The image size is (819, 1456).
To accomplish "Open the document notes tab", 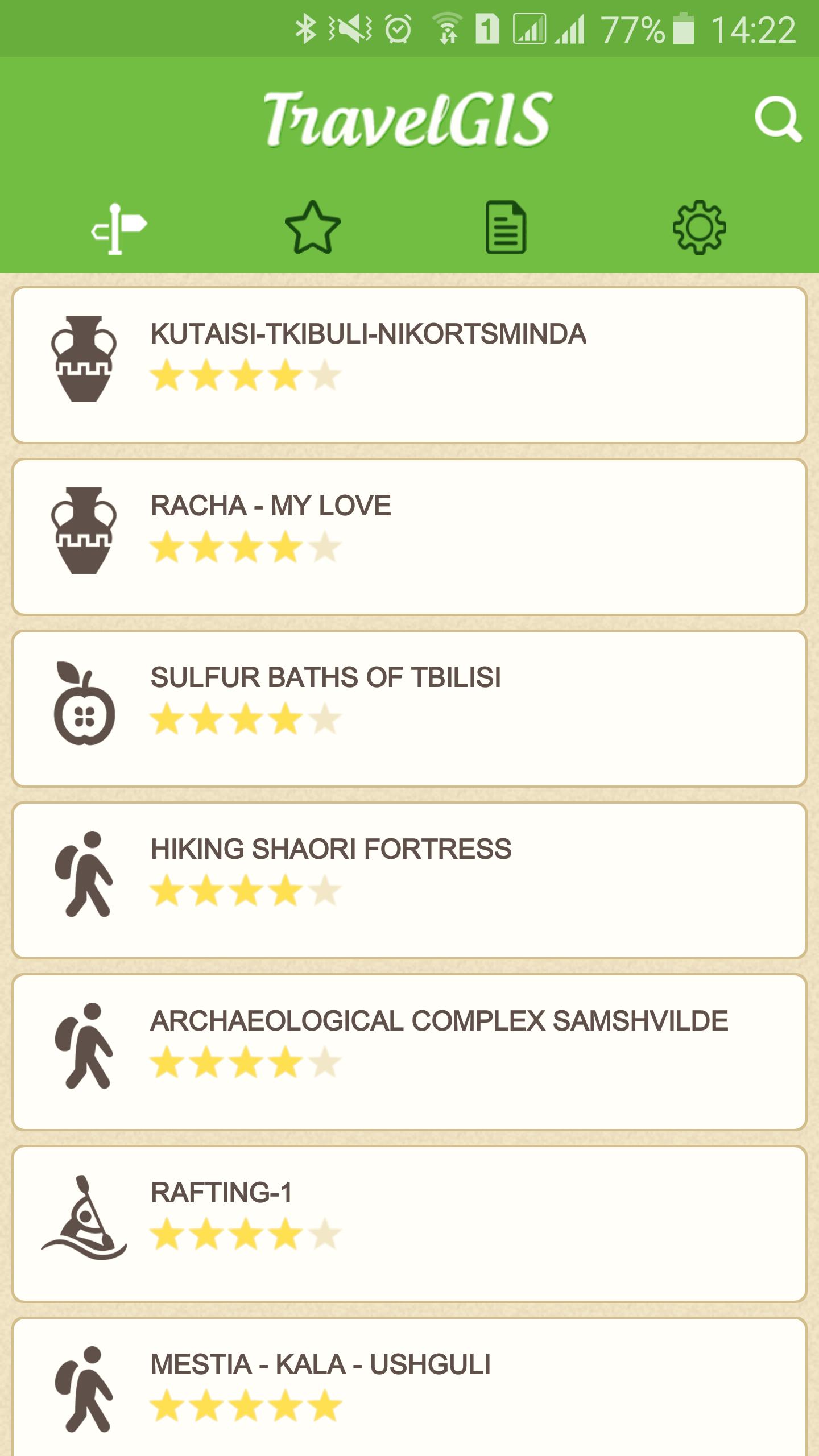I will click(x=506, y=228).
